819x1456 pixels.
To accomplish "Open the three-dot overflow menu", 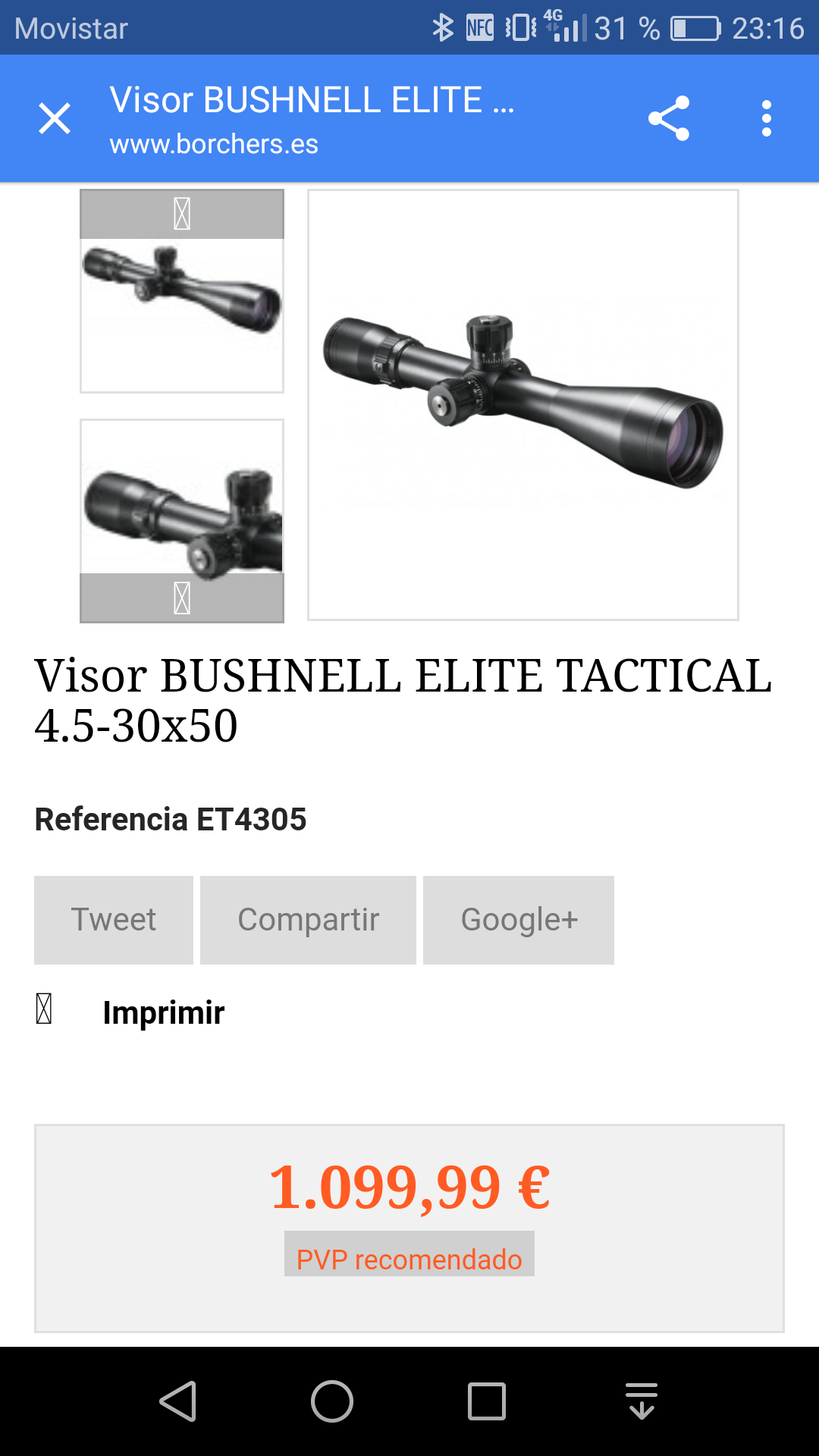I will coord(767,119).
